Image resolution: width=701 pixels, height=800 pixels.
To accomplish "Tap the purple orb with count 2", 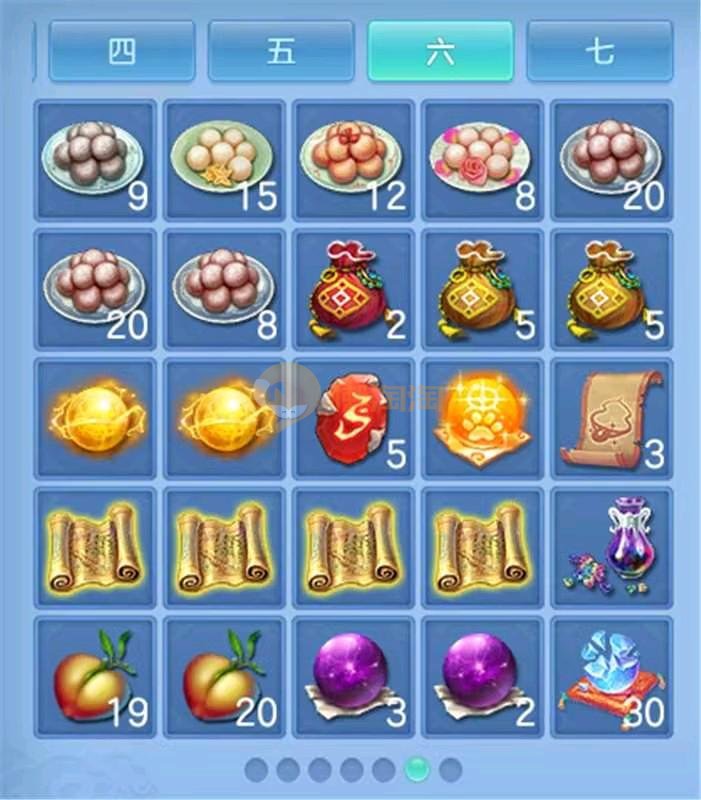I will 482,677.
